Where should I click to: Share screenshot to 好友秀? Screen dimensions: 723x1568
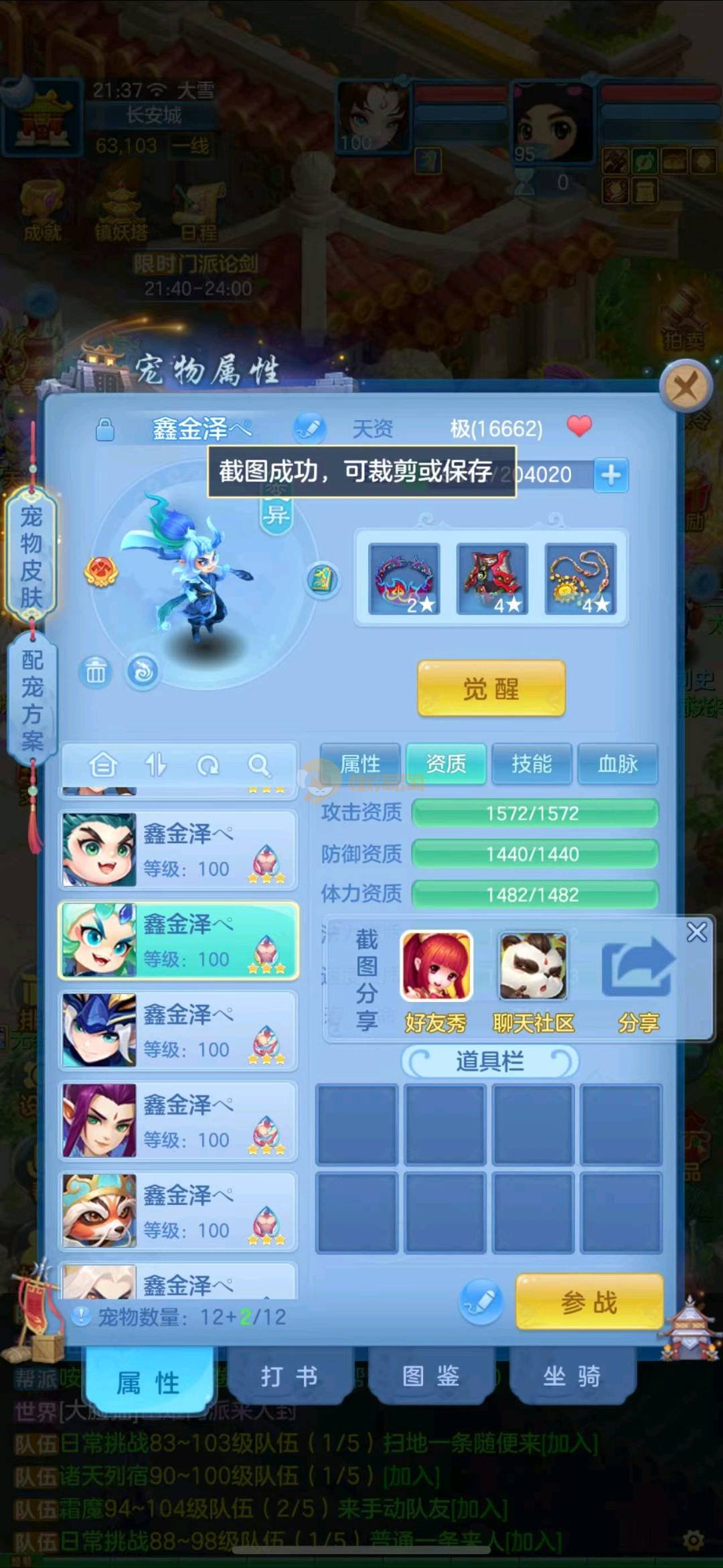tap(436, 967)
